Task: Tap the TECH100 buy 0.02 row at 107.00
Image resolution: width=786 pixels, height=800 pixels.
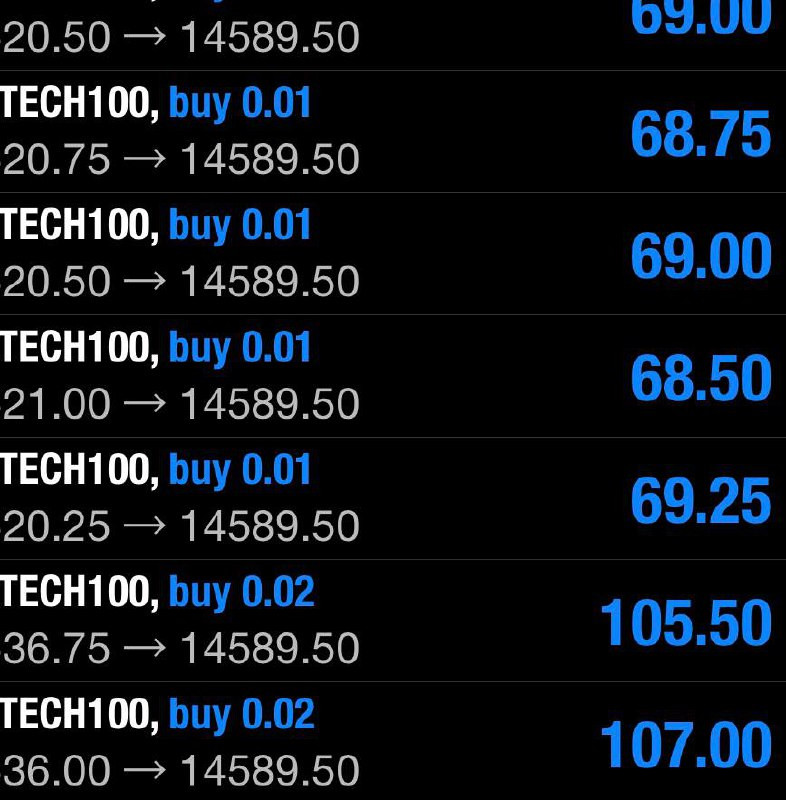Action: point(393,743)
